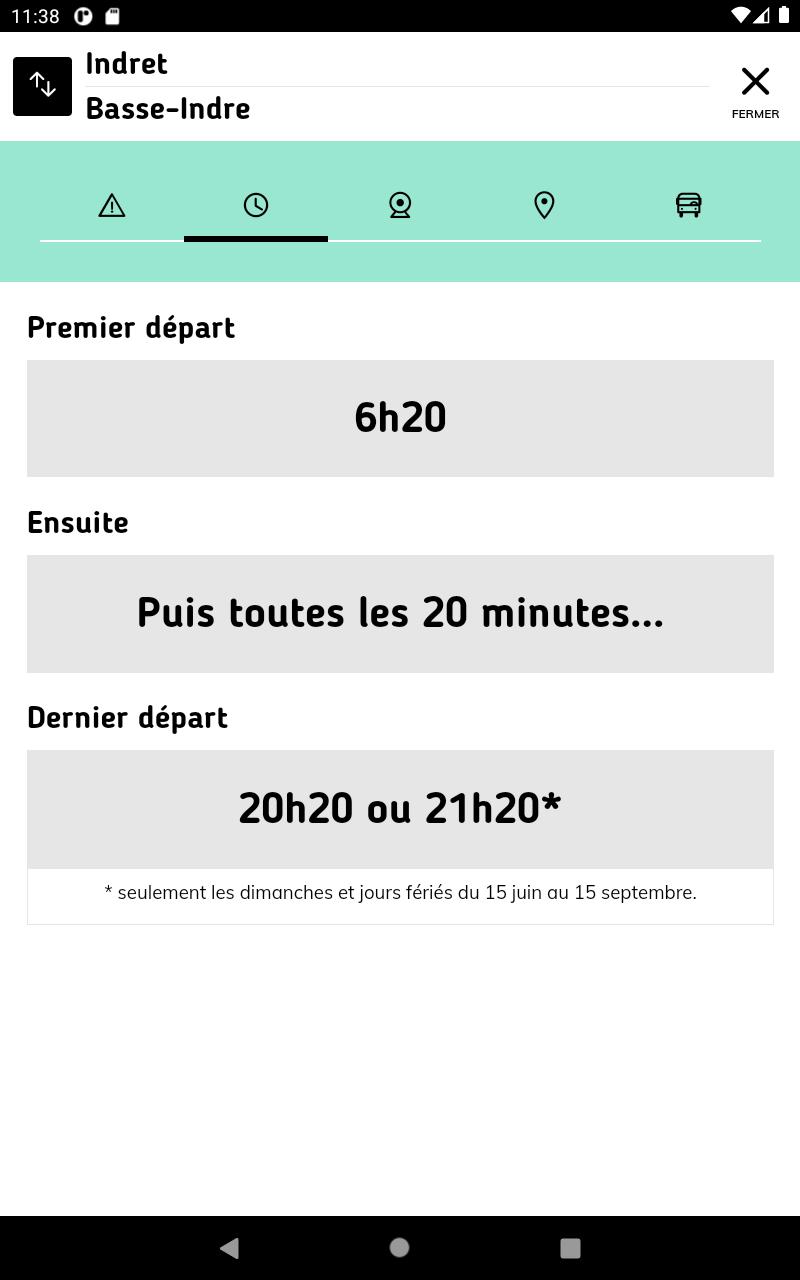This screenshot has height=1280, width=800.
Task: Go back using system navigation
Action: (229, 1247)
